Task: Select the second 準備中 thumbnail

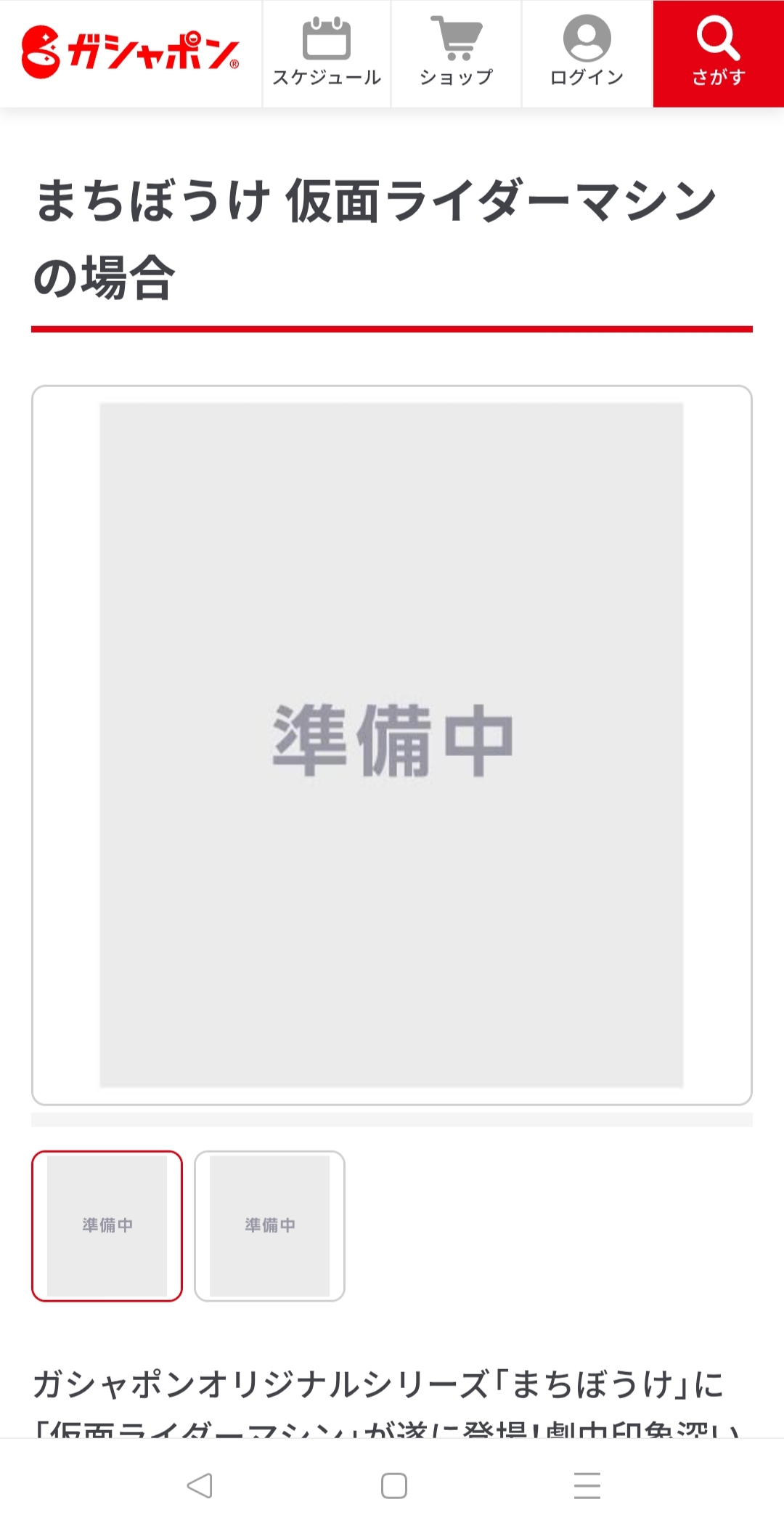Action: click(269, 1225)
